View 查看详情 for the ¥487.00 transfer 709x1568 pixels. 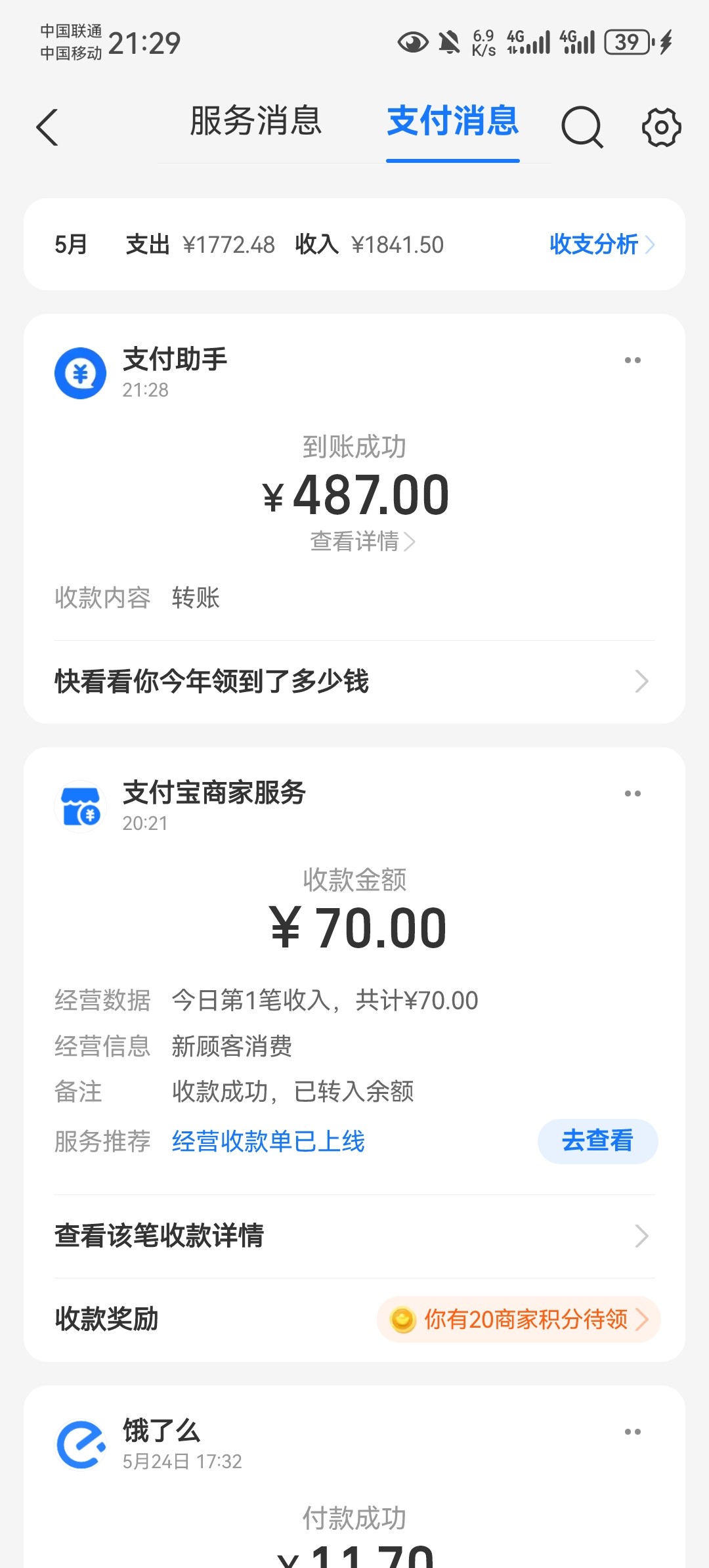[x=362, y=542]
